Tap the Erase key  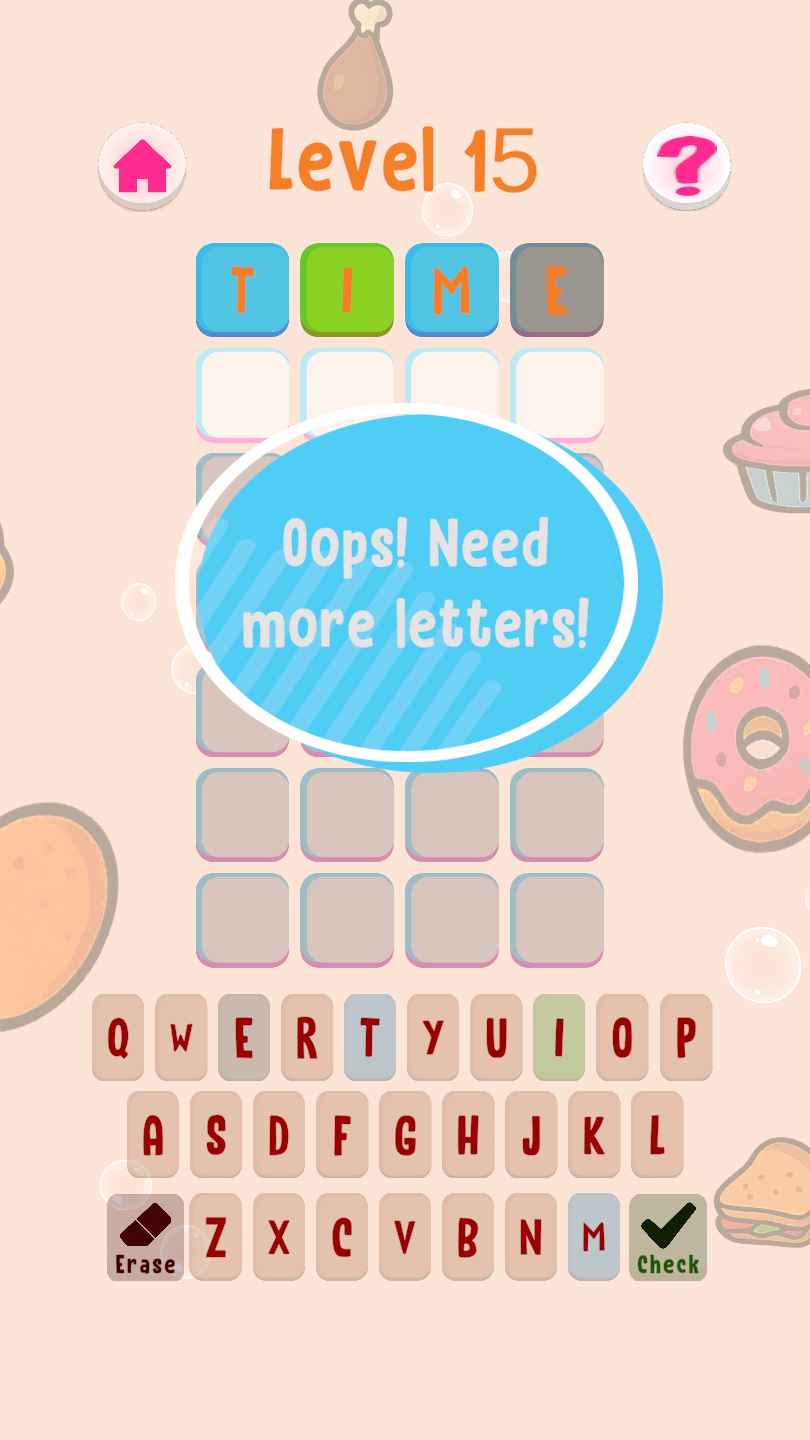[145, 1237]
